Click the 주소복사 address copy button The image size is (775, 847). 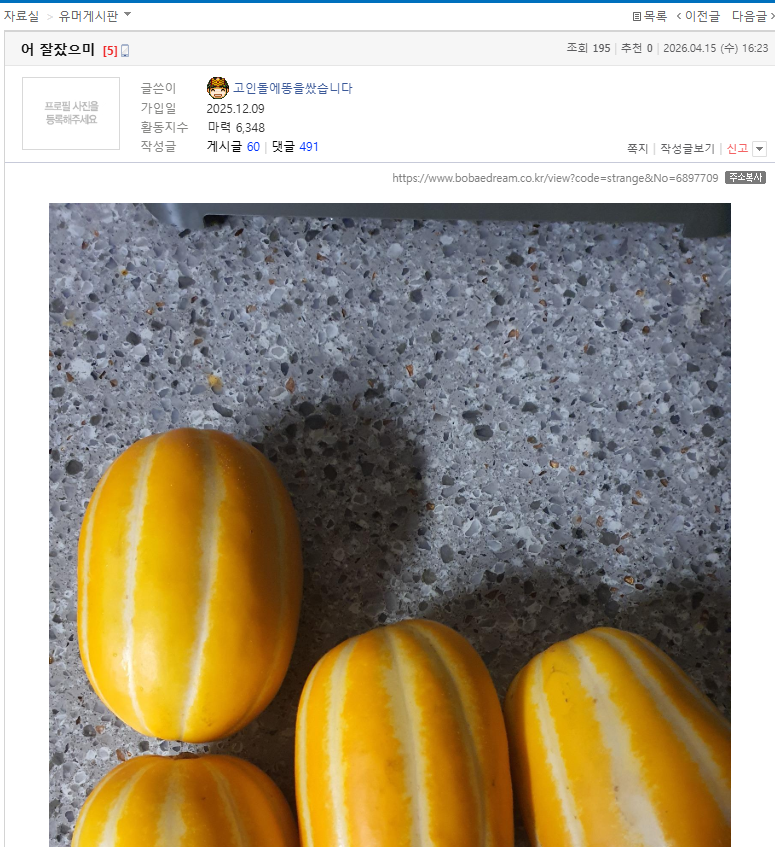click(x=745, y=176)
